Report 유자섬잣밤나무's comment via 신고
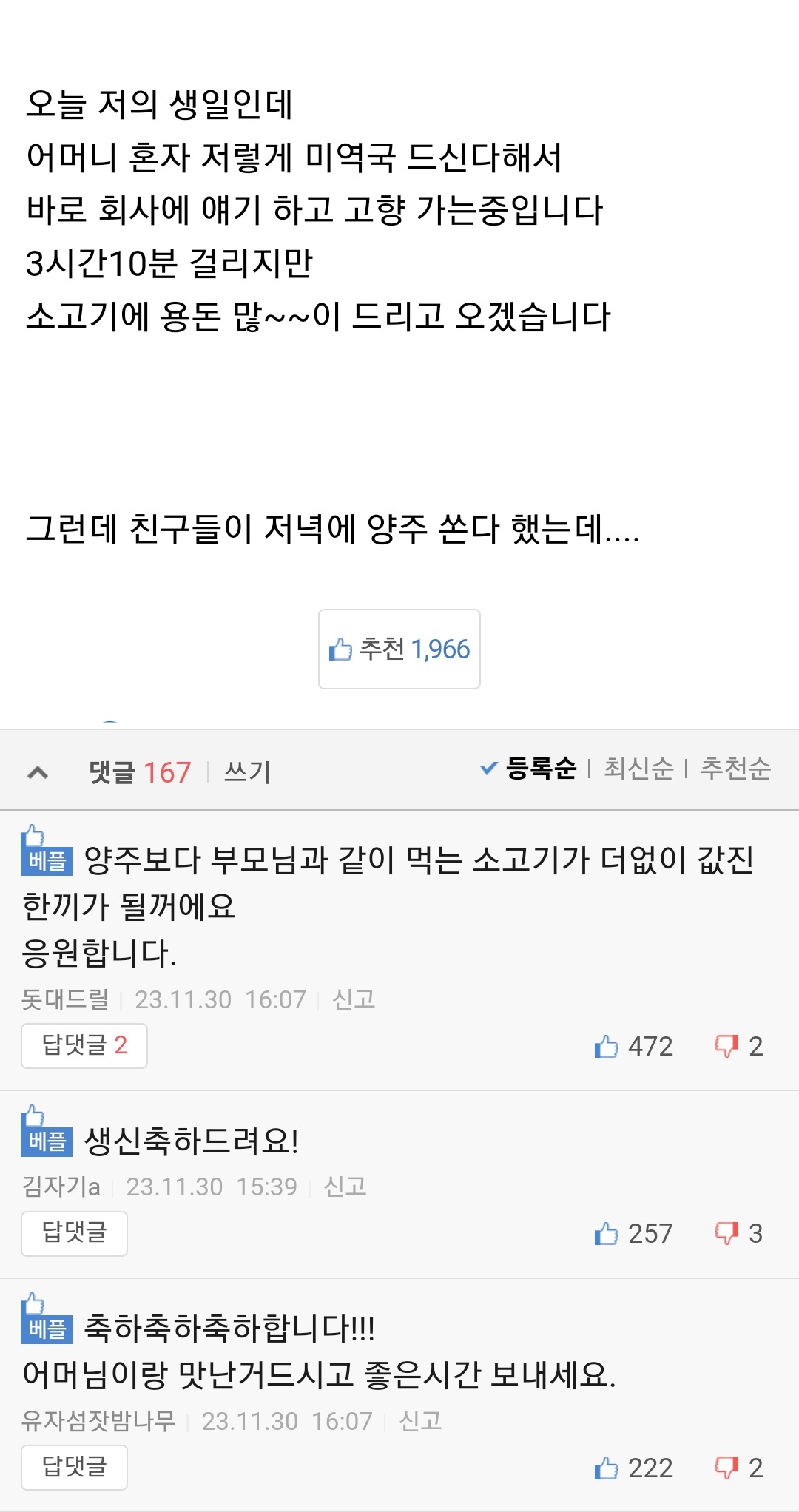This screenshot has height=1512, width=799. coord(420,1421)
